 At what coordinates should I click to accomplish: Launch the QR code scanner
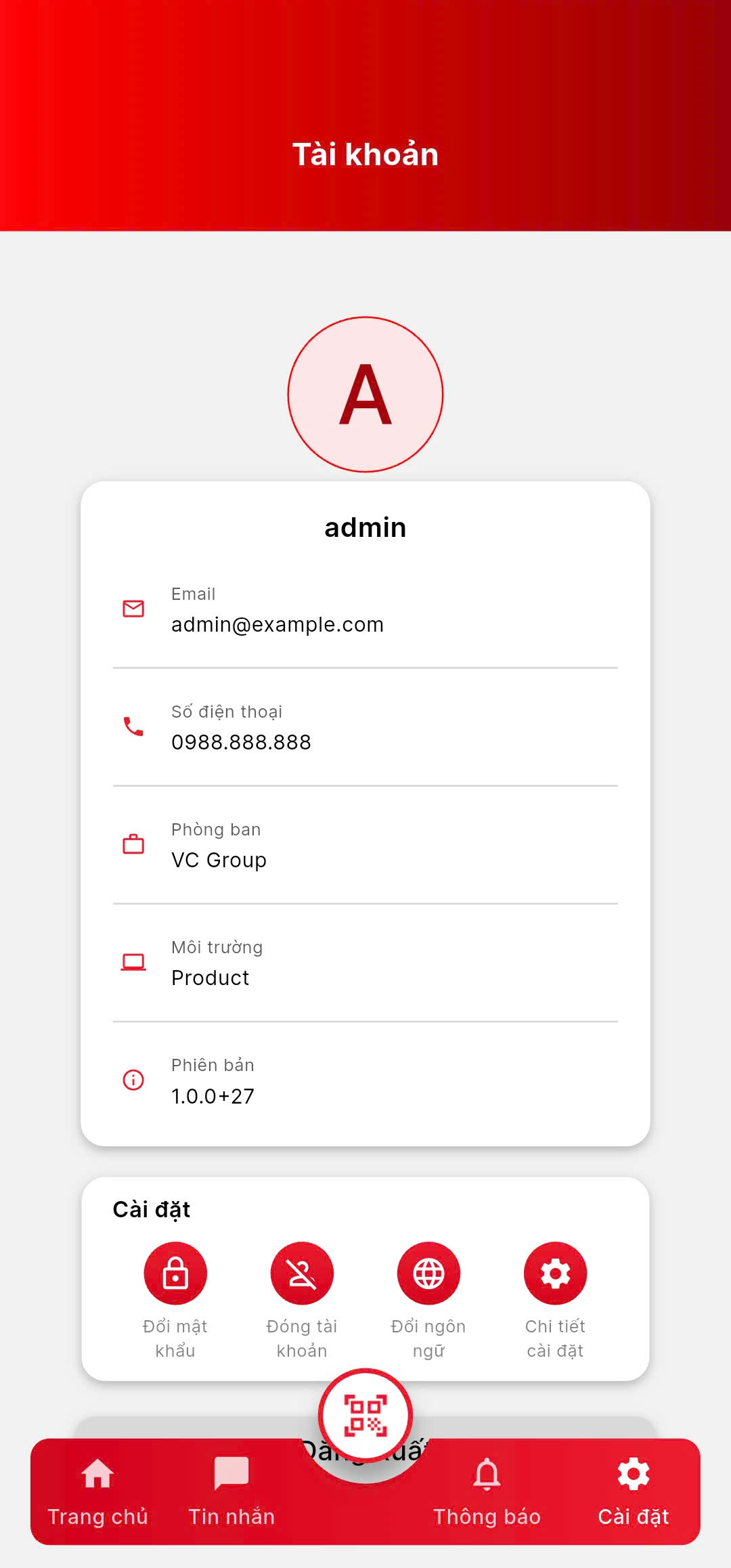[365, 1415]
